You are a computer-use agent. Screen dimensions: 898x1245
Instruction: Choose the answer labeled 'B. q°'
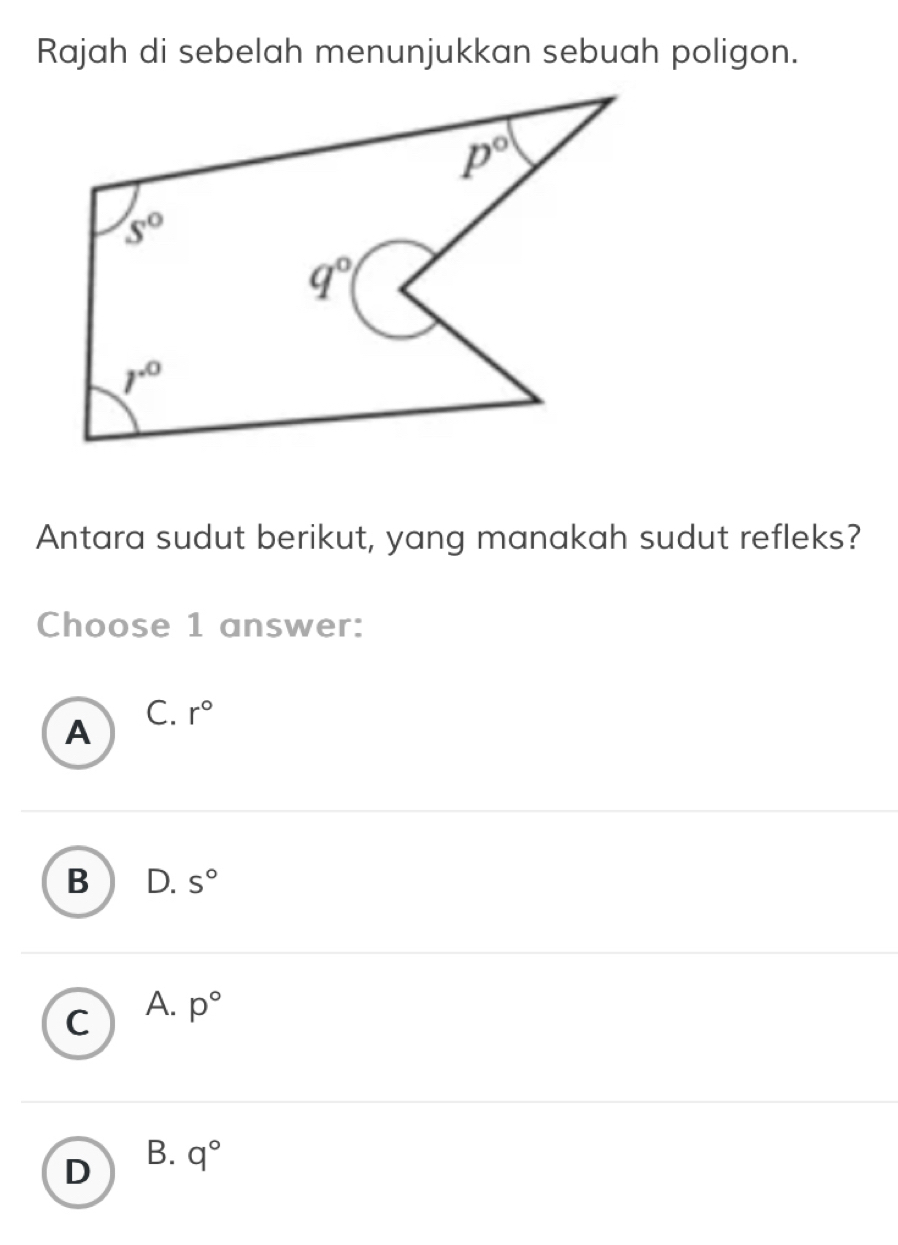183,1155
